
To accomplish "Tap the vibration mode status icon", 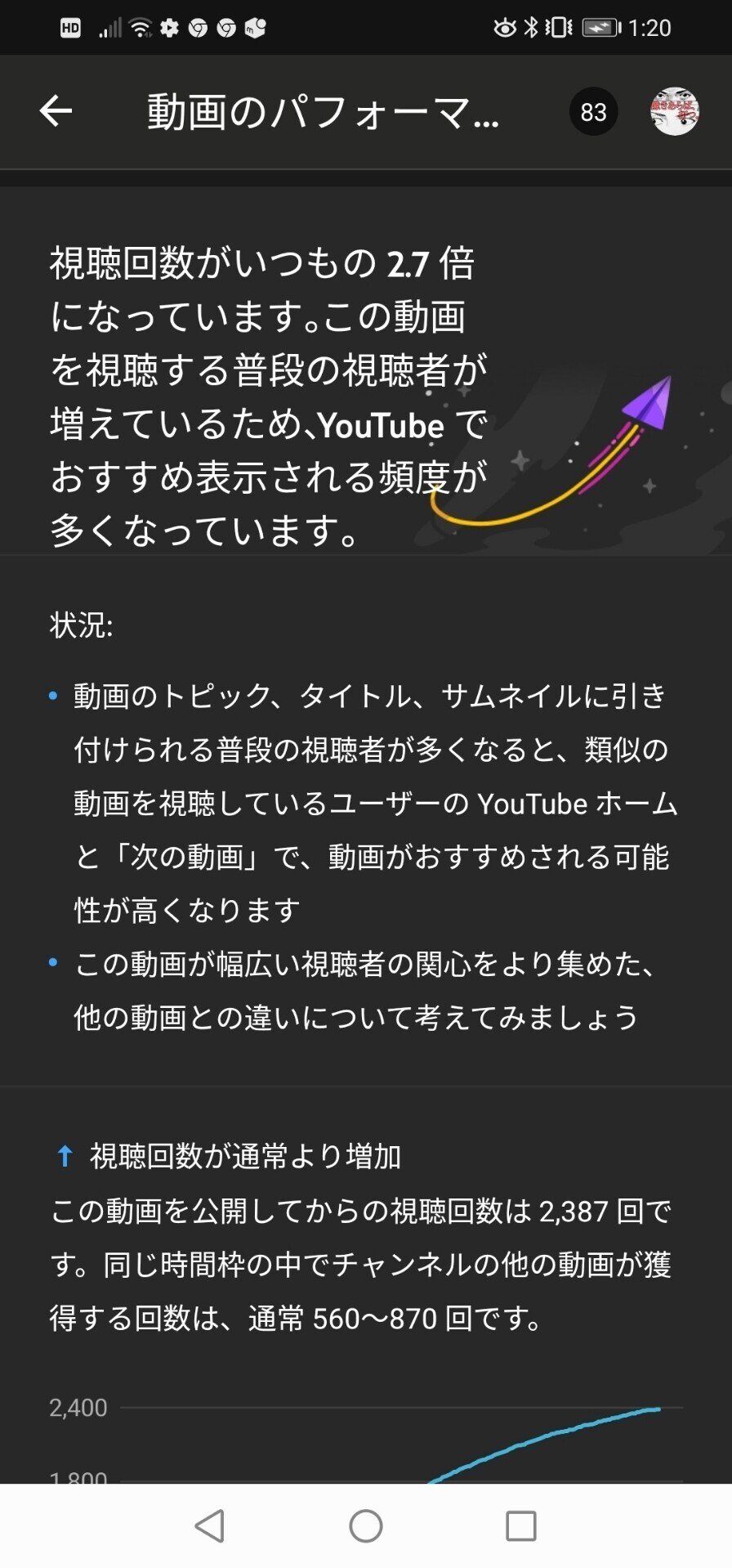I will tap(559, 27).
